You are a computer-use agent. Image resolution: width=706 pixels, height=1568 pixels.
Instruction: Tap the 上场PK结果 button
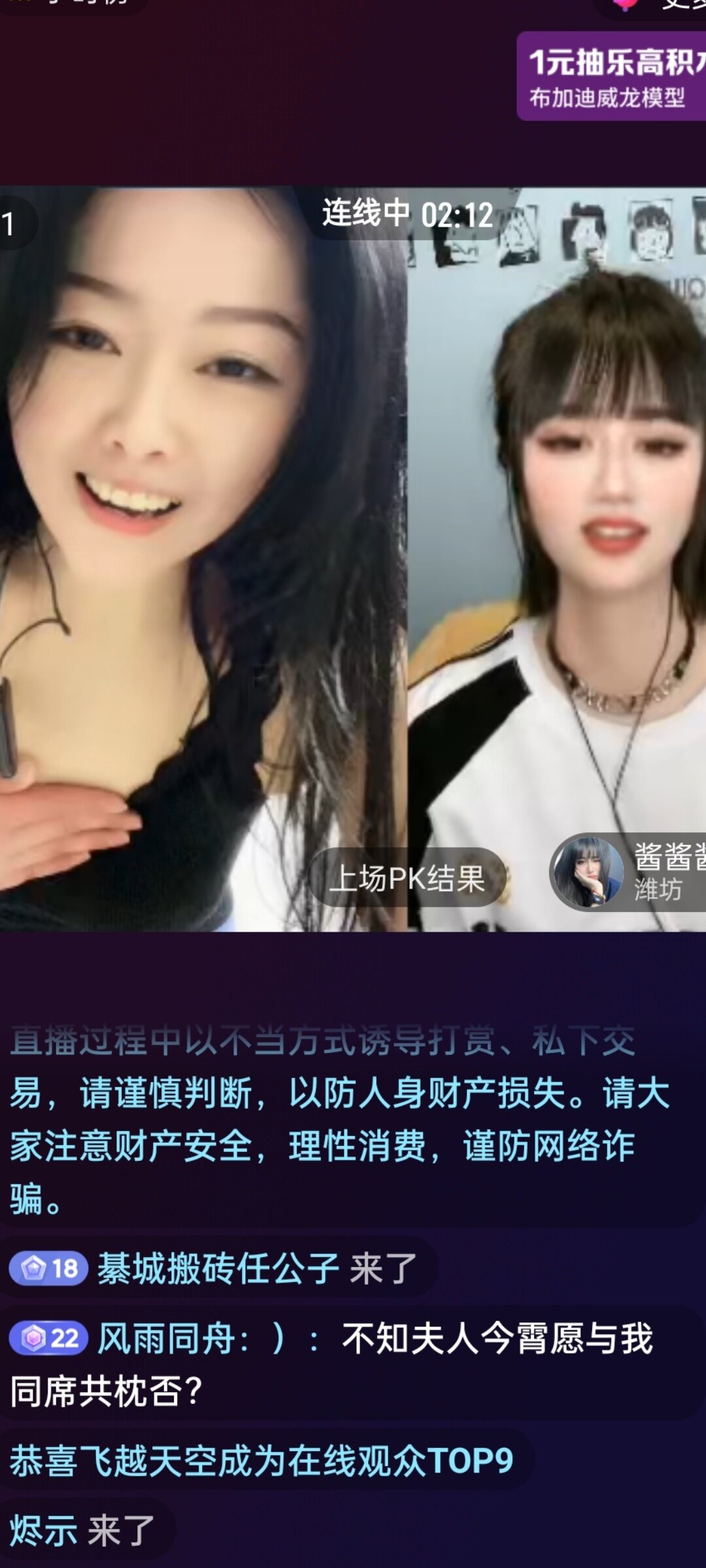407,877
